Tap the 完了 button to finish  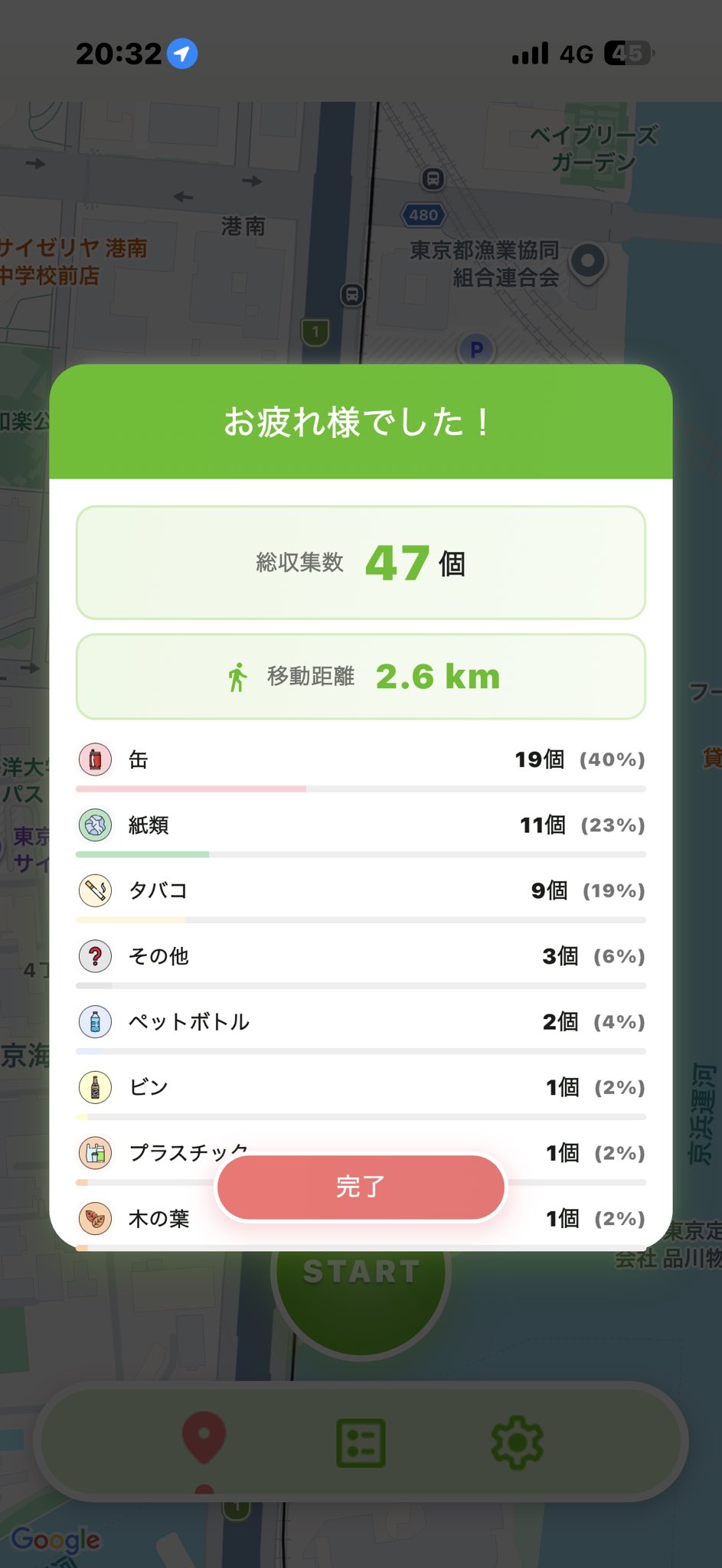361,1187
